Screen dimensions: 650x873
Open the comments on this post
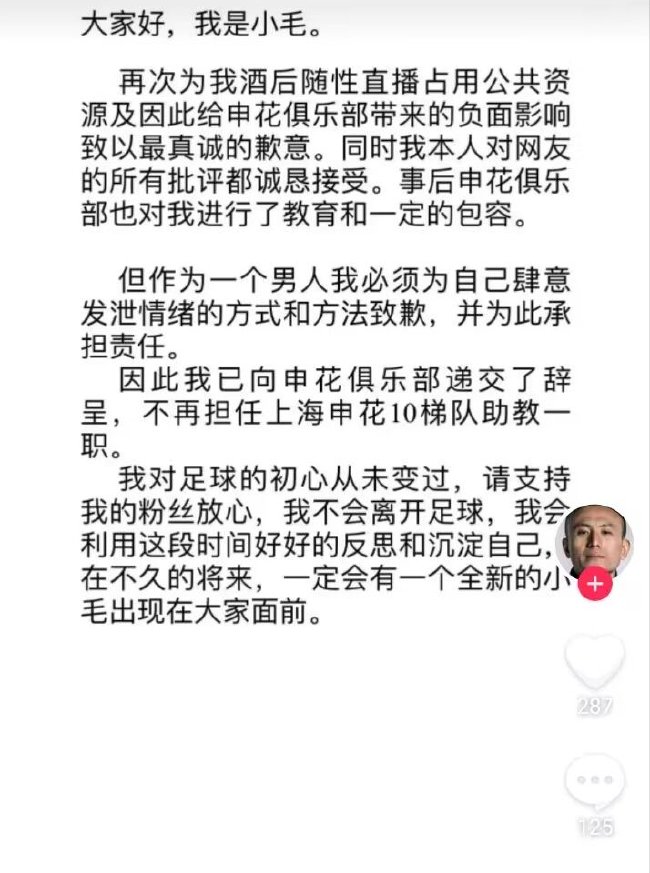pos(595,783)
